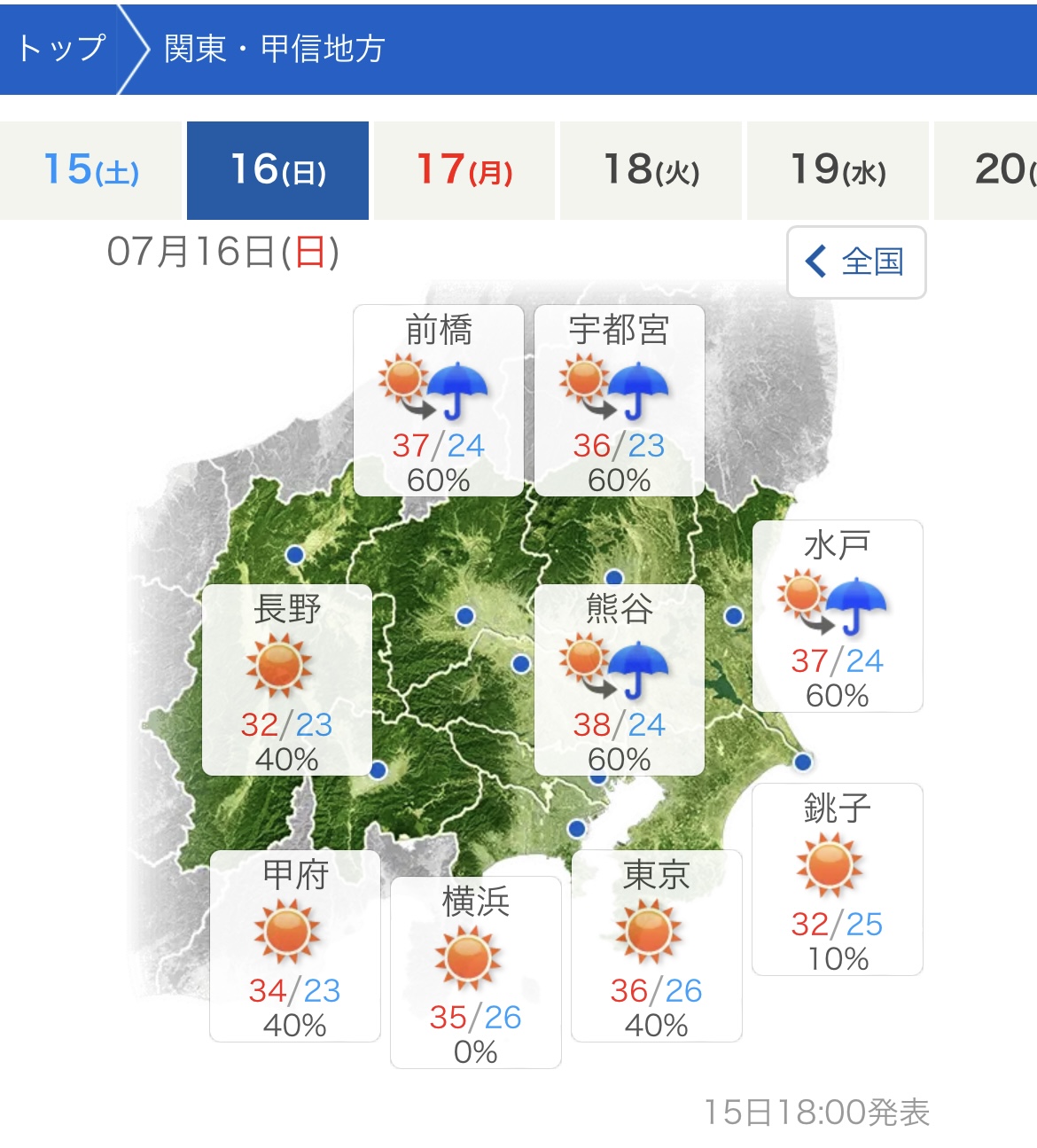View the 長野 forecast card
This screenshot has width=1037, height=1148.
pos(286,680)
